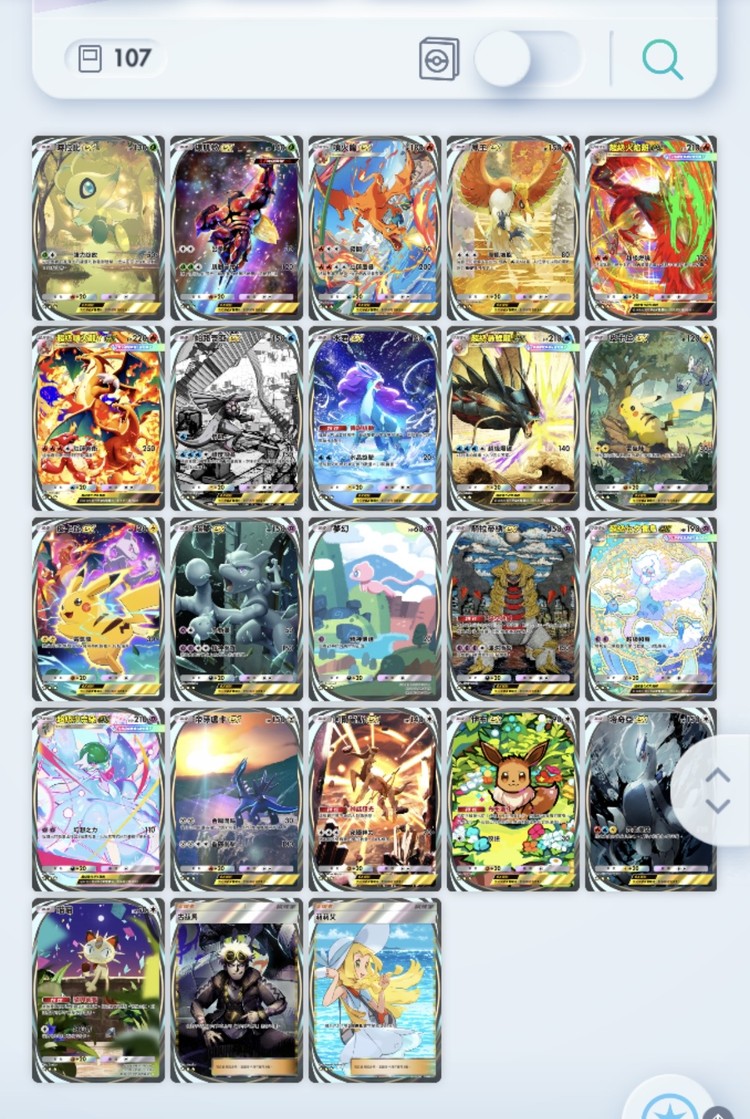
Task: Open the card search
Action: 662,59
